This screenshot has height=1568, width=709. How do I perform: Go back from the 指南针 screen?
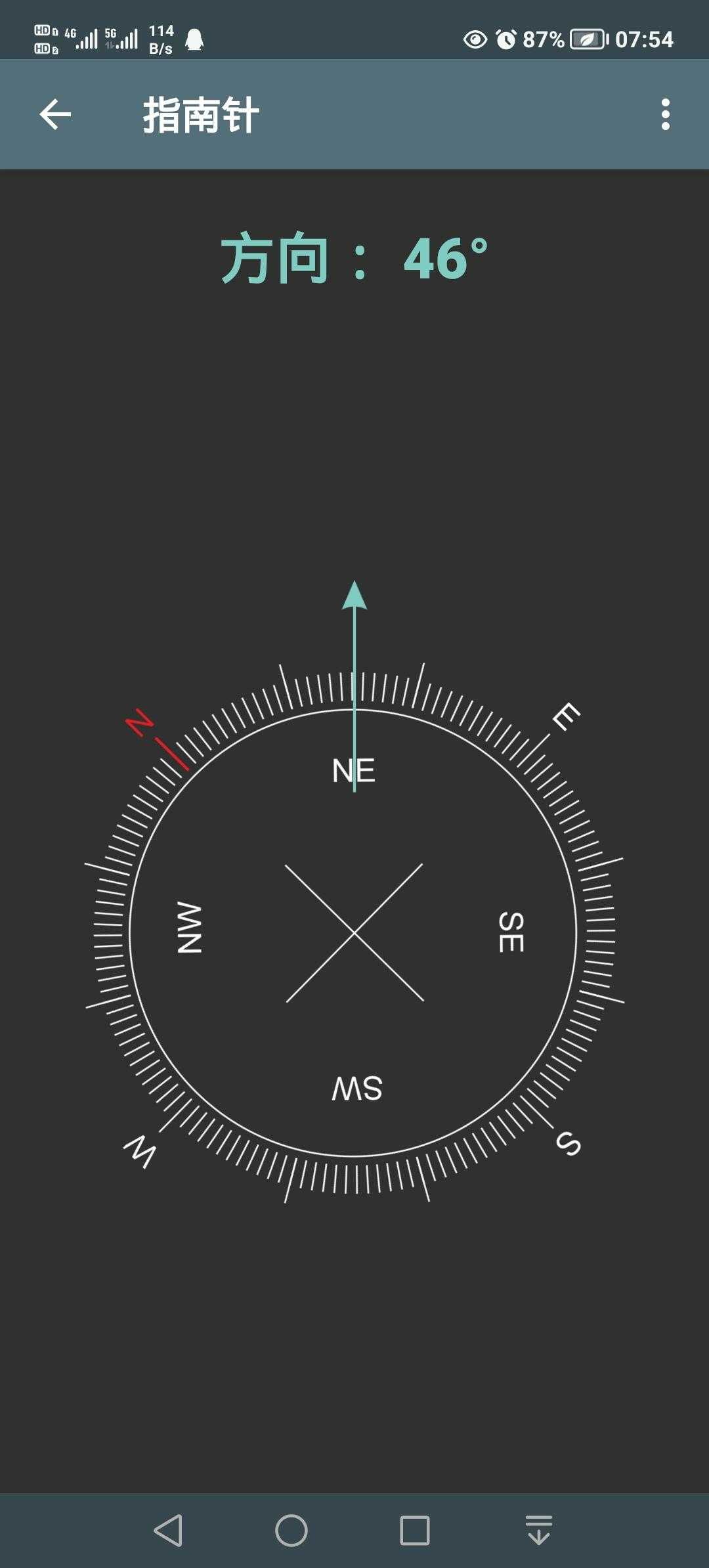pos(55,115)
